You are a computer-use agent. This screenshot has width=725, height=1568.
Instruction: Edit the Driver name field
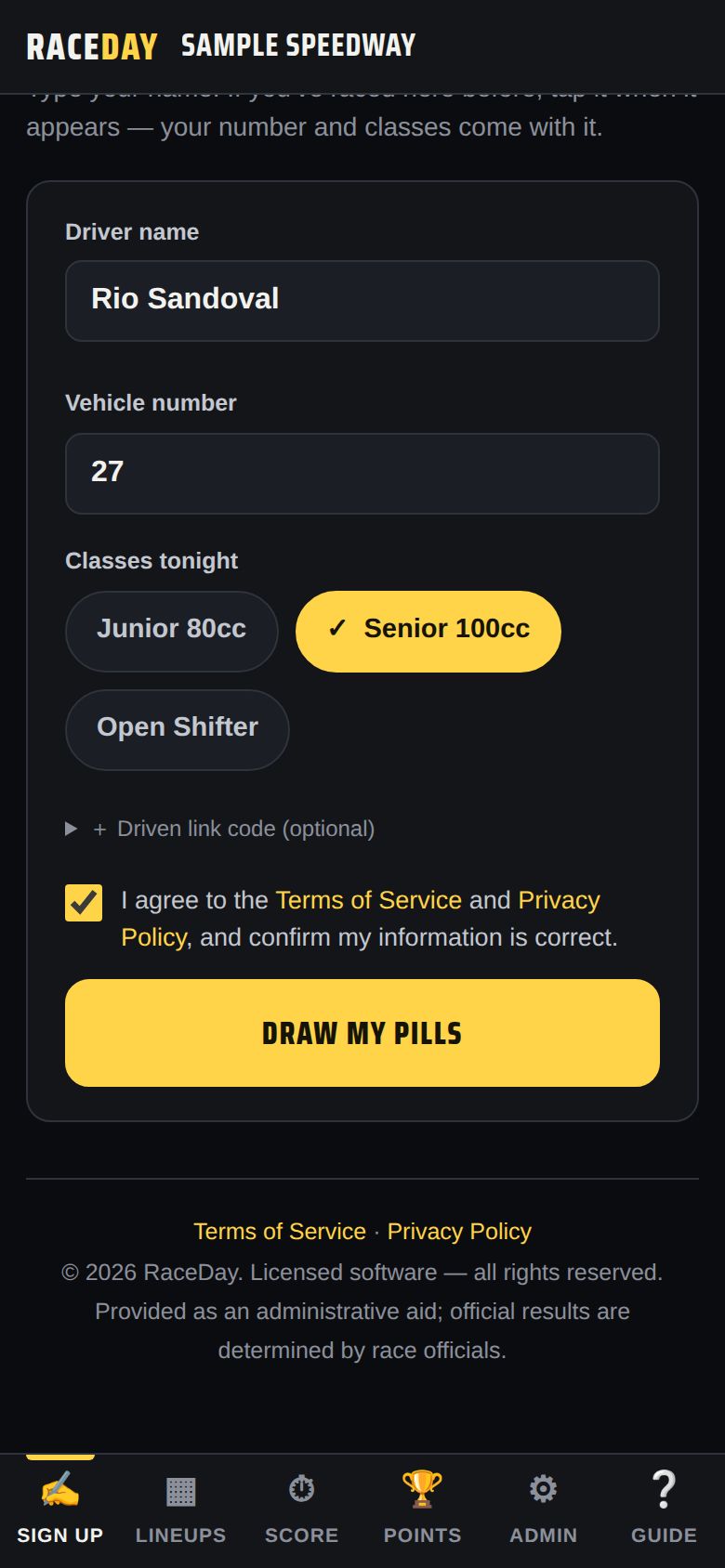click(362, 301)
